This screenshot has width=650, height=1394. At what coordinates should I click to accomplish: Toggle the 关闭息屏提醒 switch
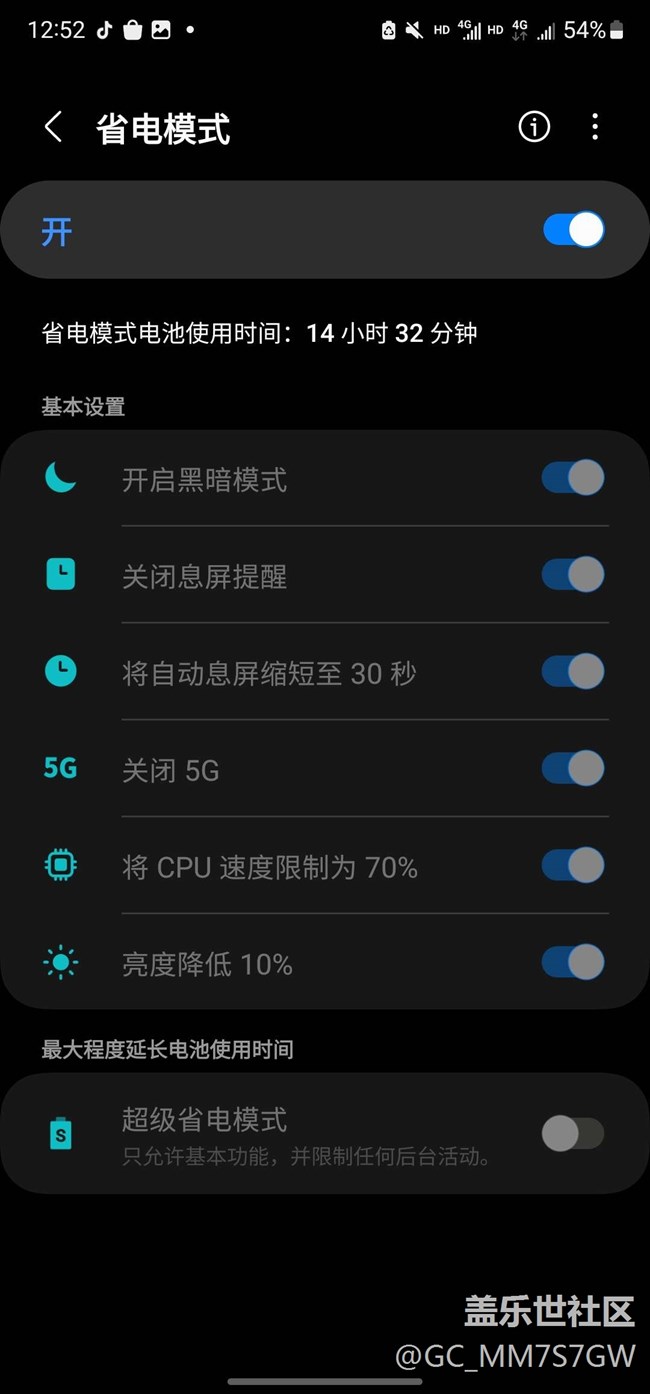click(573, 575)
